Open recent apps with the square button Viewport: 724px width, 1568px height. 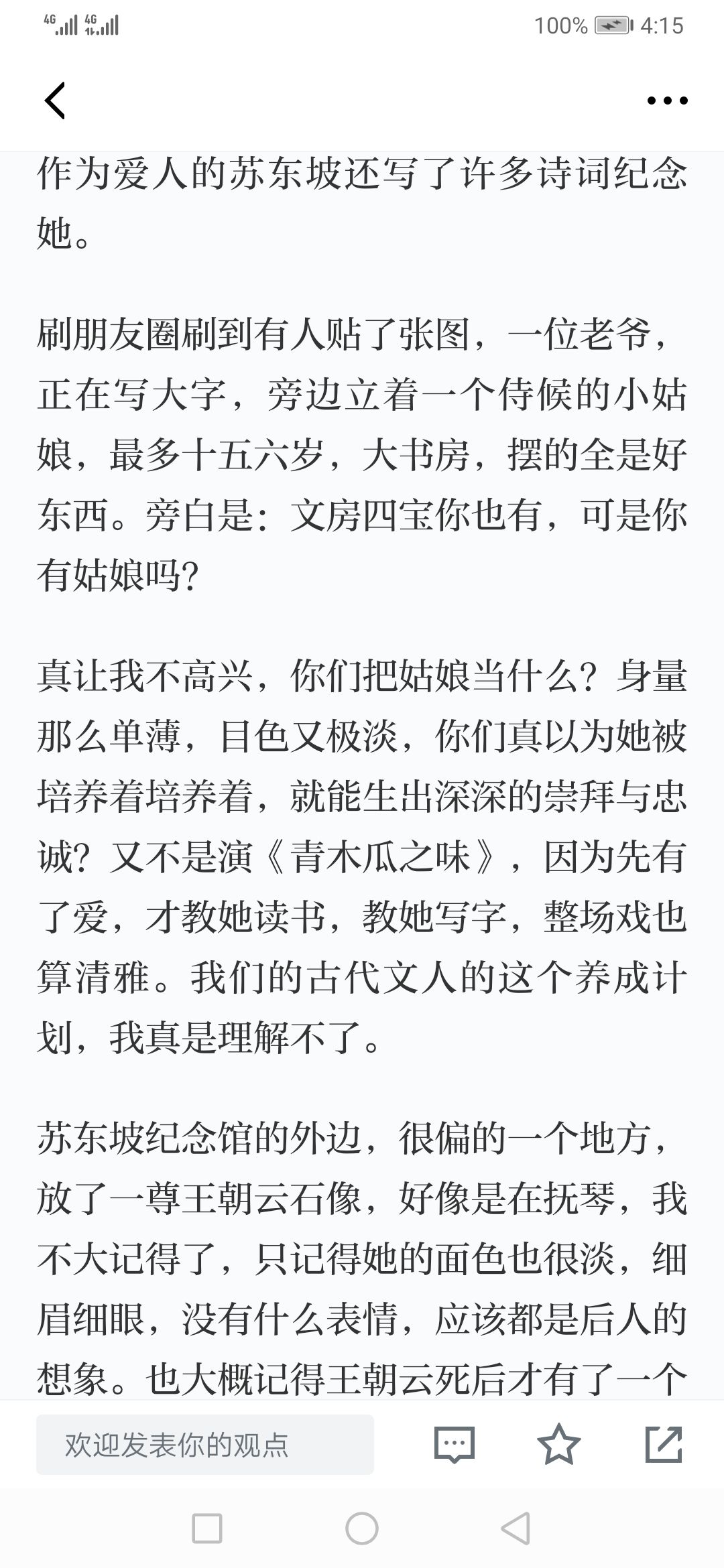pyautogui.click(x=207, y=1529)
